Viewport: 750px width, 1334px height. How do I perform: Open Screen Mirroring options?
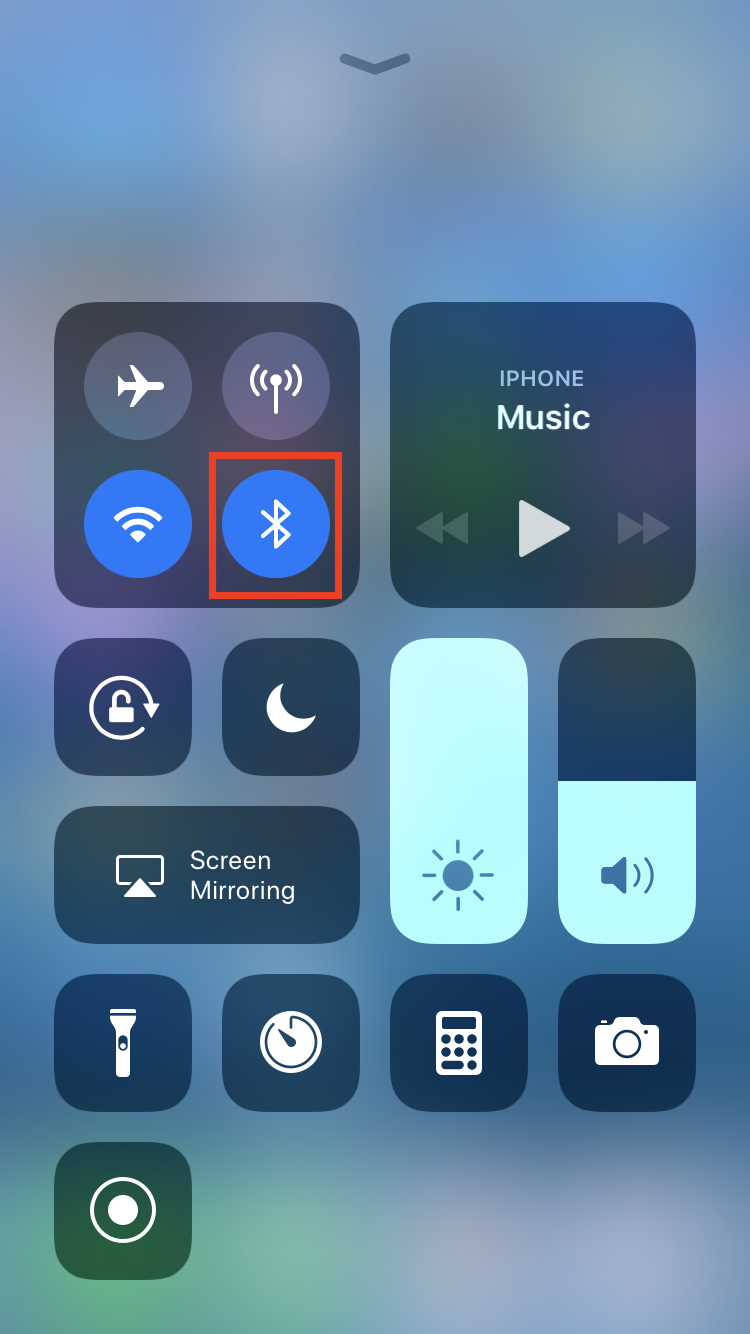pos(207,875)
